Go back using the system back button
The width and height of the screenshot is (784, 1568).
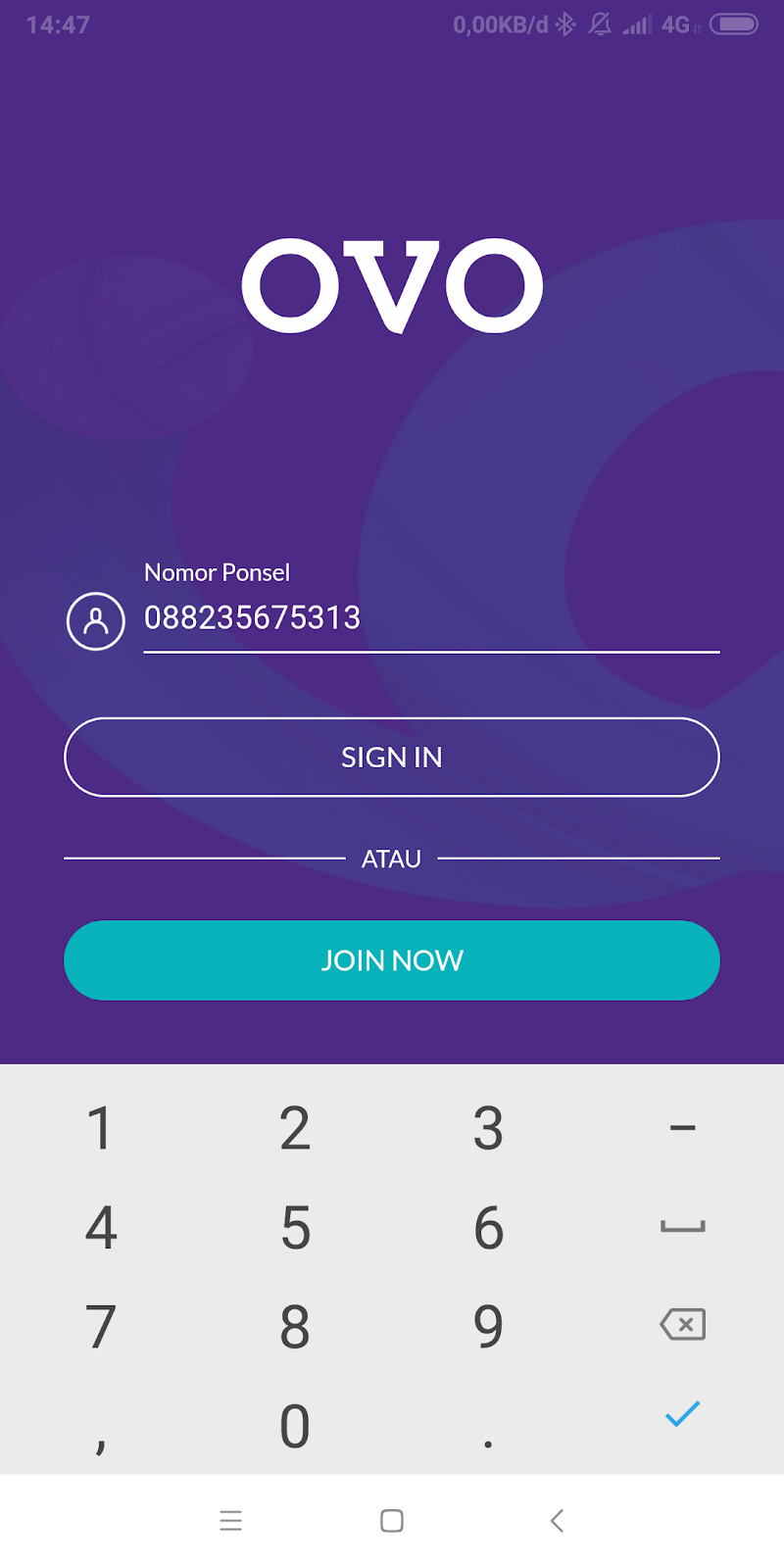coord(557,1521)
